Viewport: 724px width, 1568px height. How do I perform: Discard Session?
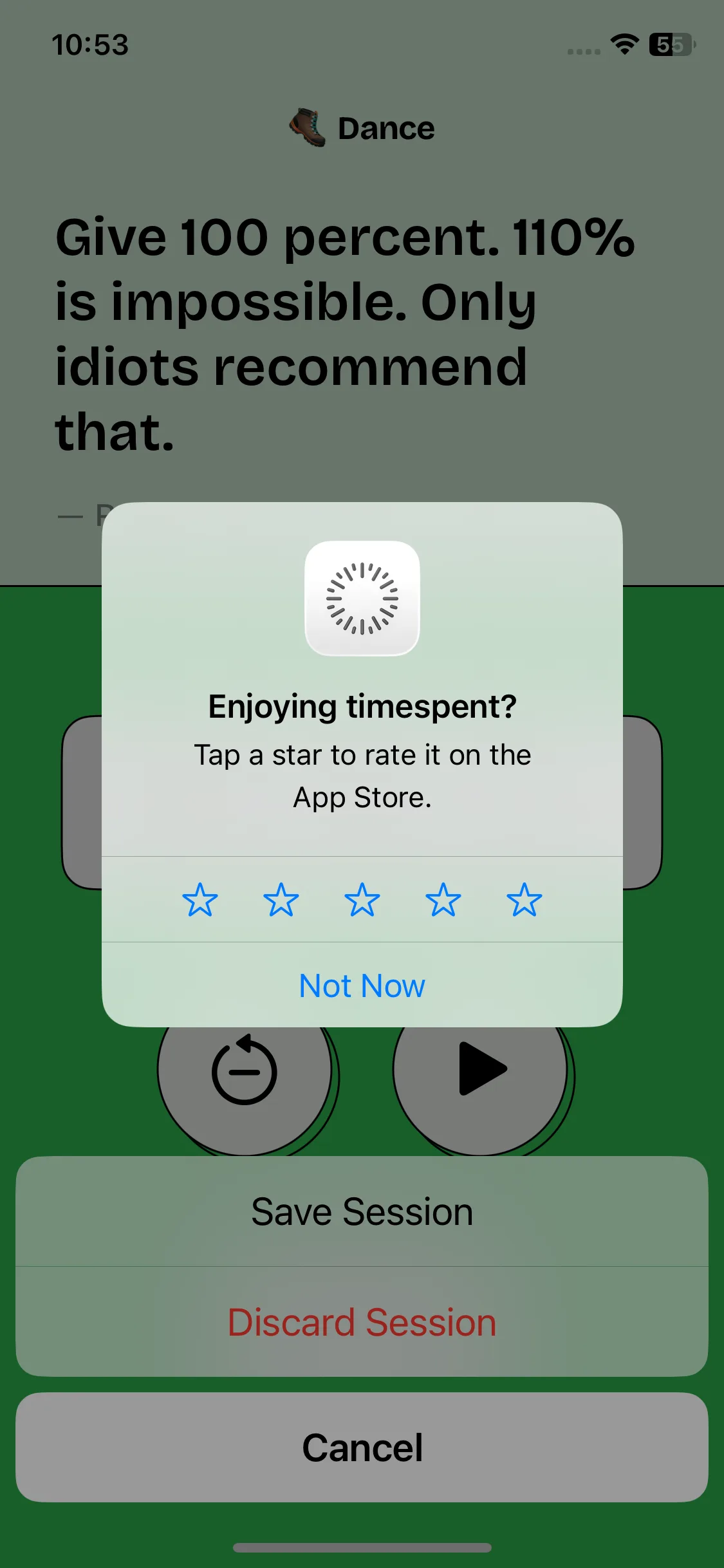click(x=362, y=1322)
